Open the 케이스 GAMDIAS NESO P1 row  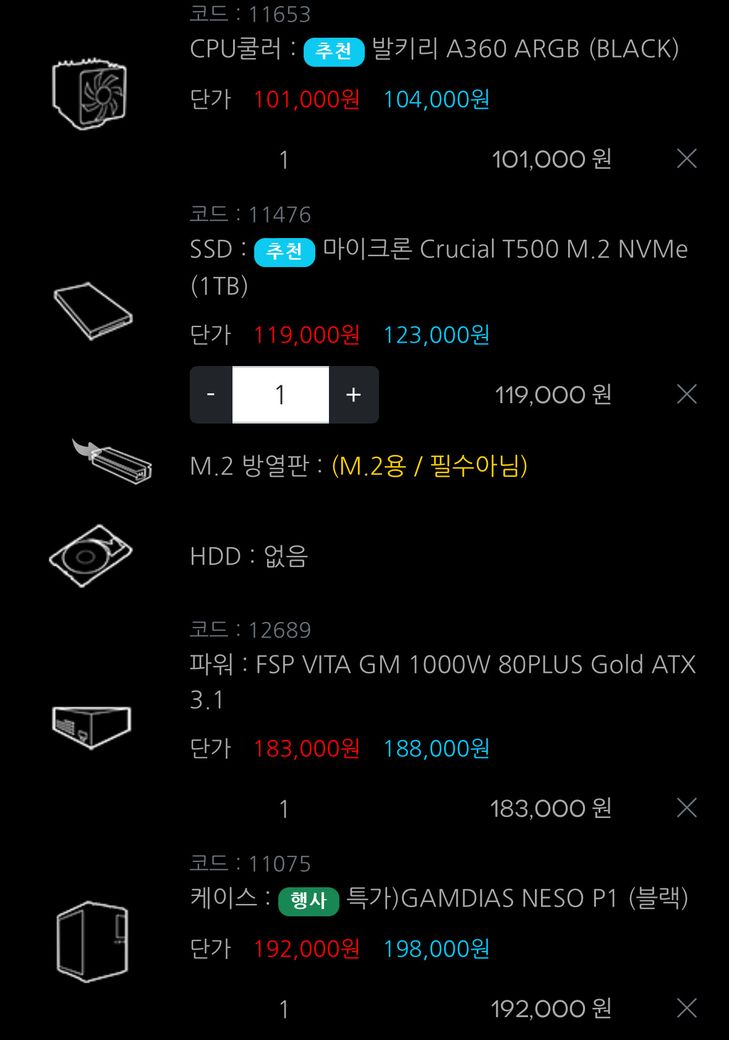[439, 899]
